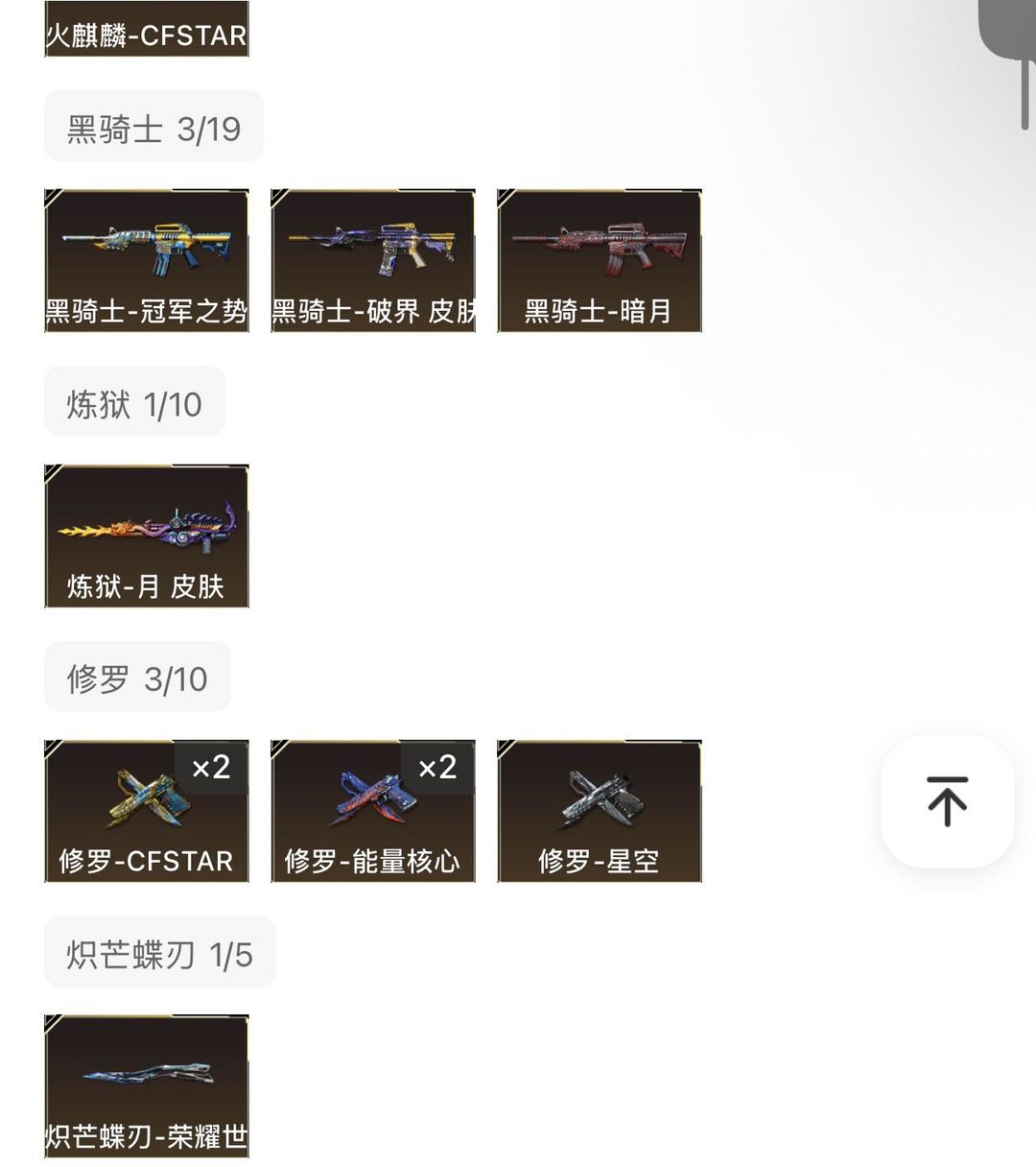Expand the 修罗 3/10 category header
This screenshot has width=1036, height=1167.
point(137,677)
